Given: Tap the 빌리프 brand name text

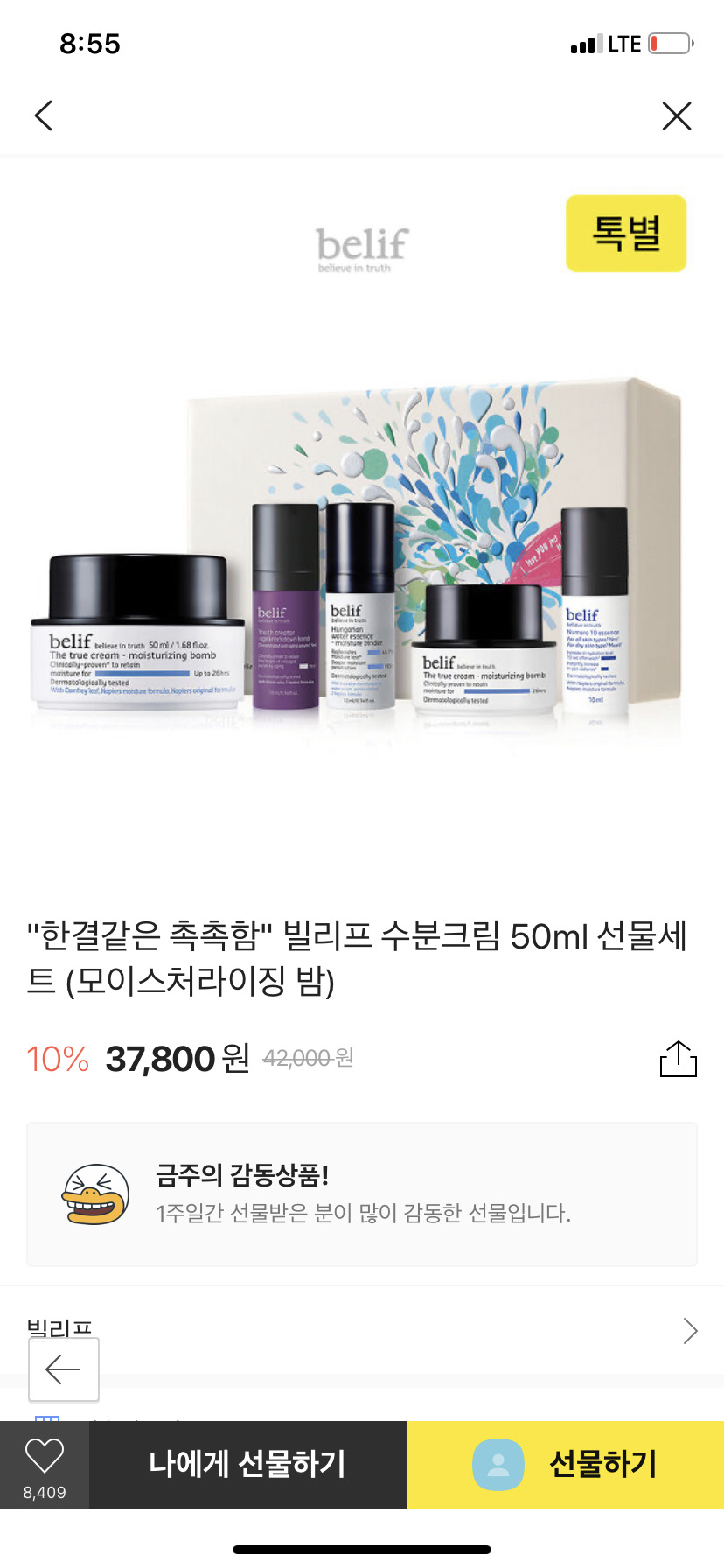Looking at the screenshot, I should tap(61, 1326).
